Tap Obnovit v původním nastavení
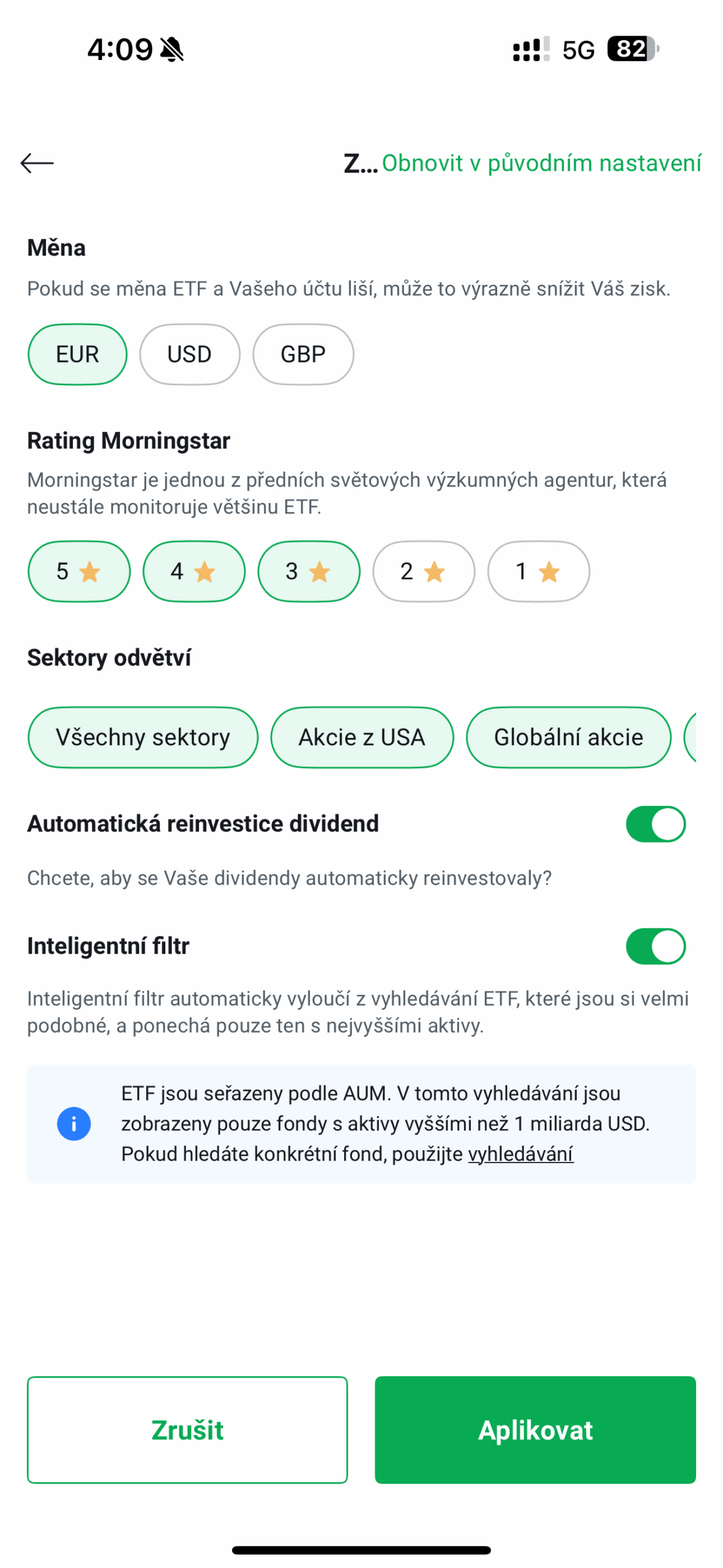 (541, 163)
